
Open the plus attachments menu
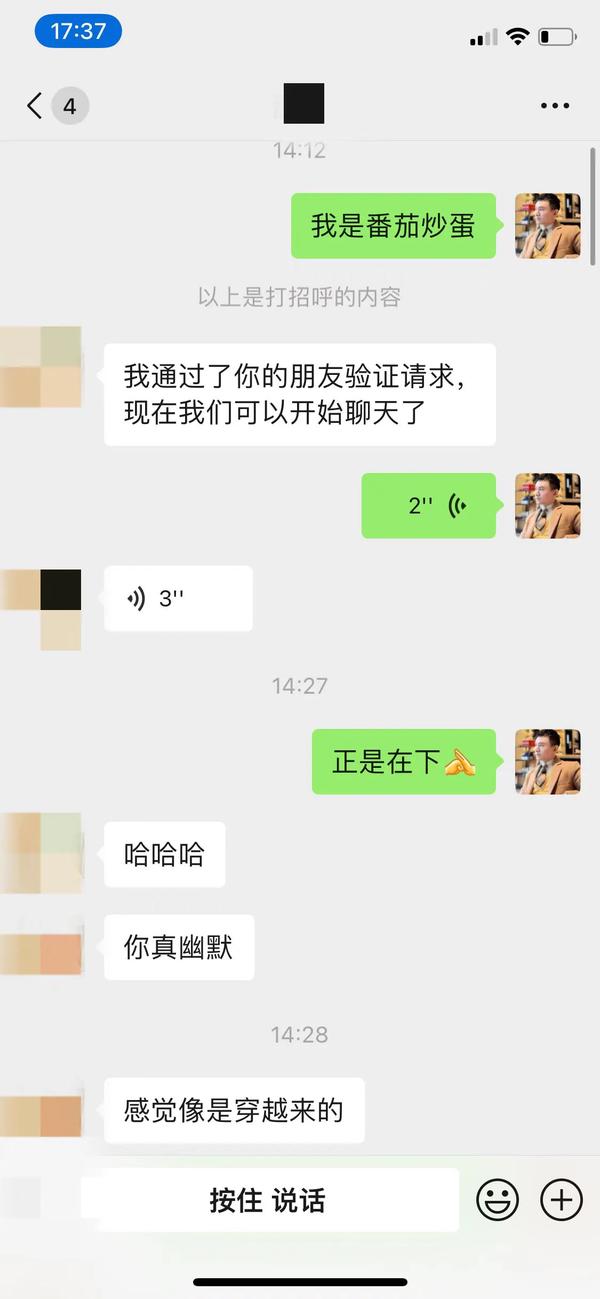[x=561, y=1199]
